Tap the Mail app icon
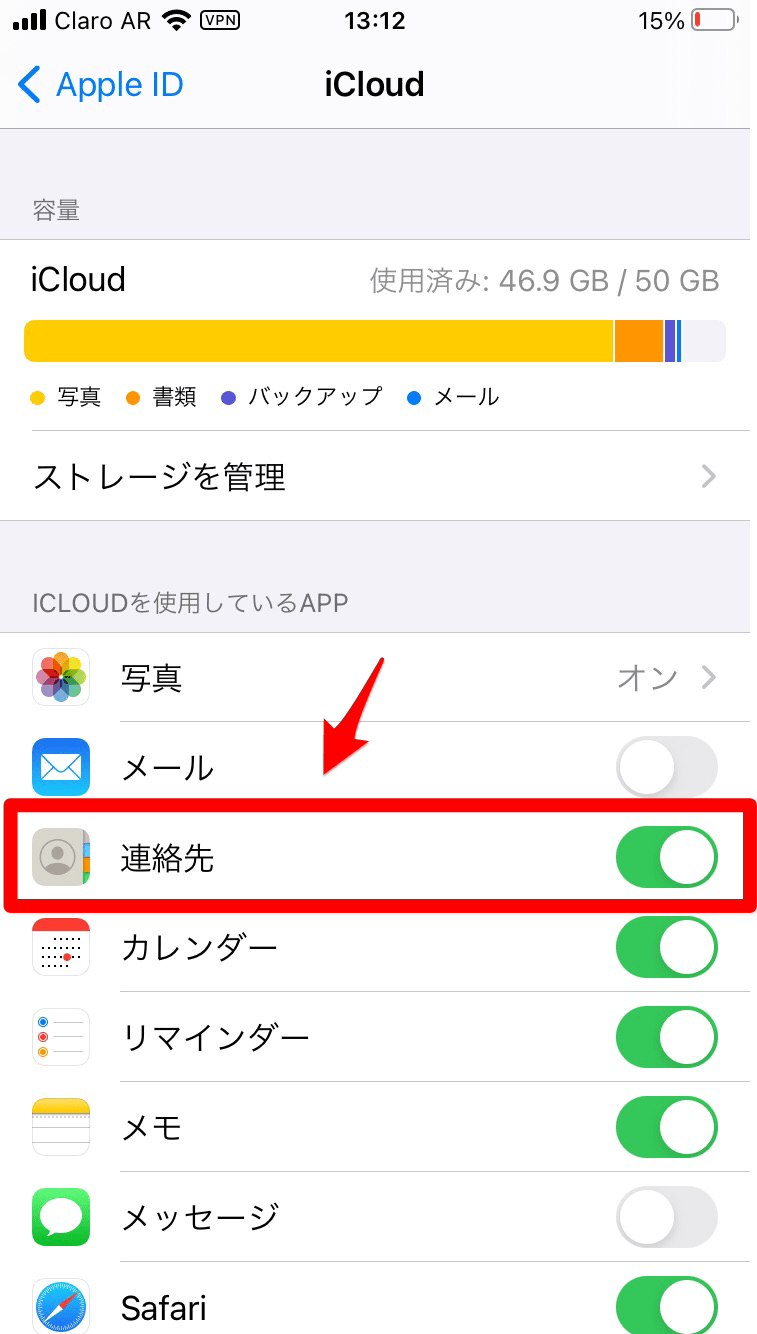Screen dimensions: 757x1334 [x=60, y=767]
